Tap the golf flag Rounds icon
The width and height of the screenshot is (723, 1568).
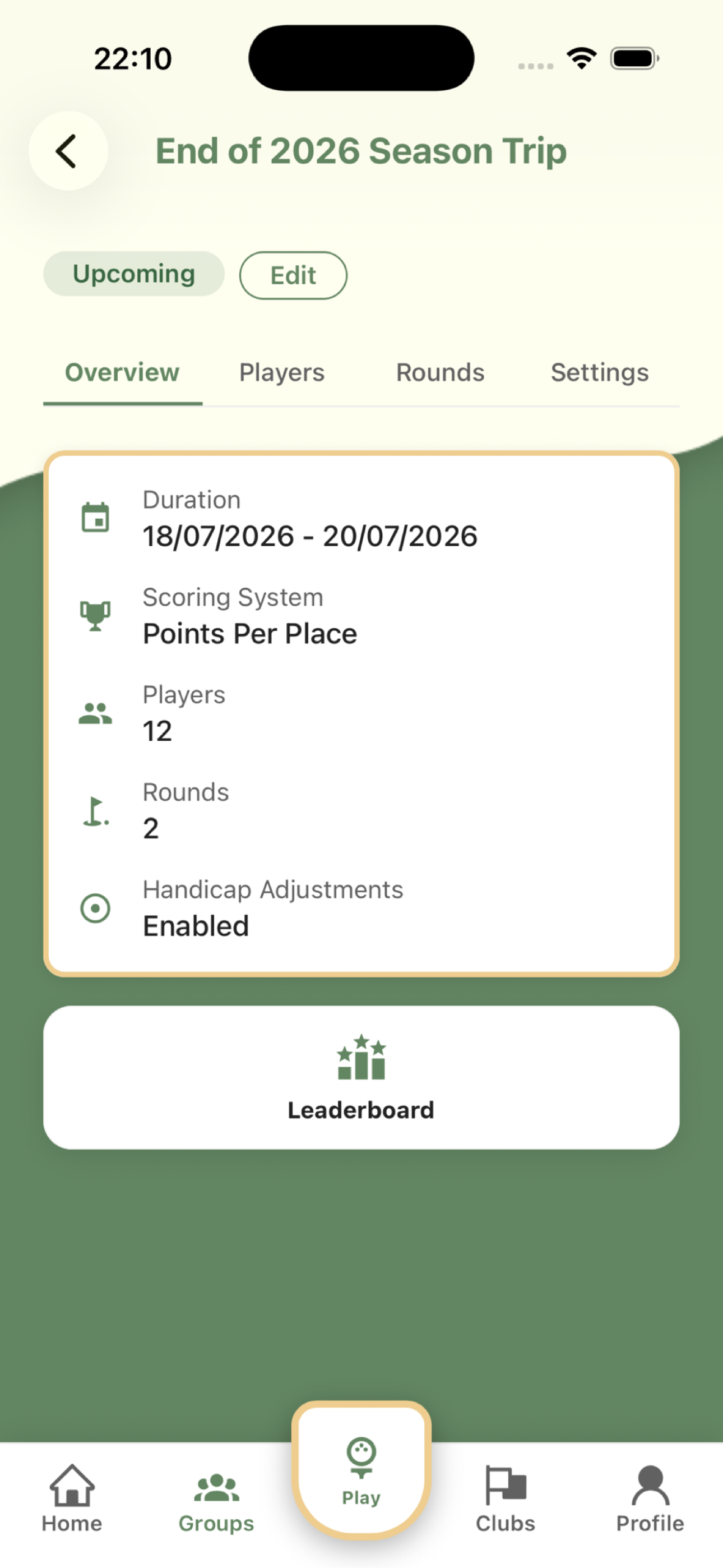[x=95, y=810]
